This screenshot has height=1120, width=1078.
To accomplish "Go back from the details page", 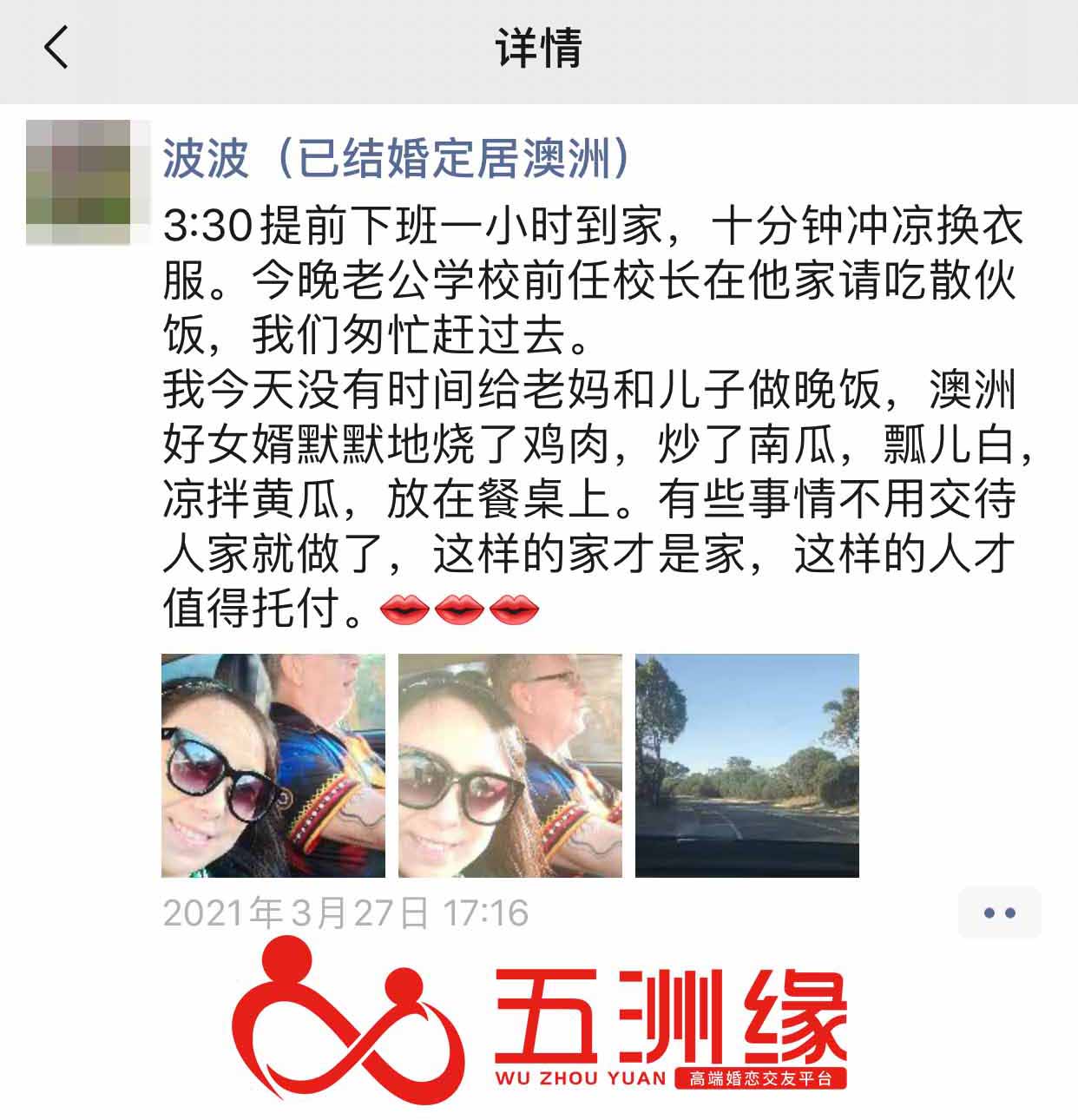I will pyautogui.click(x=56, y=48).
